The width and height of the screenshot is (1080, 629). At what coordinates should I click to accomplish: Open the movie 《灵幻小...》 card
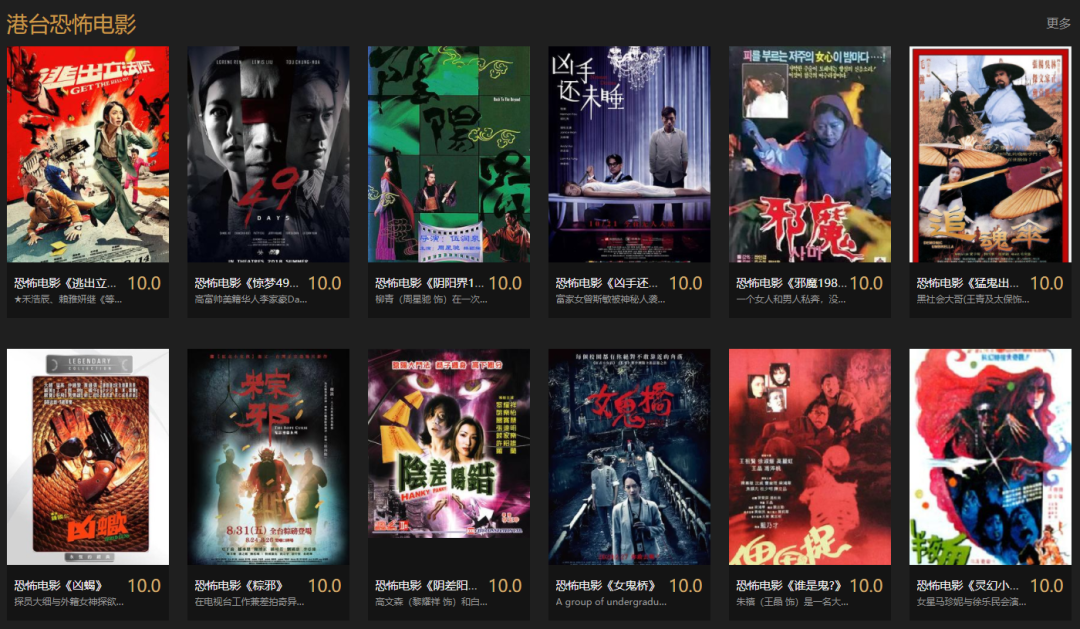pos(990,457)
